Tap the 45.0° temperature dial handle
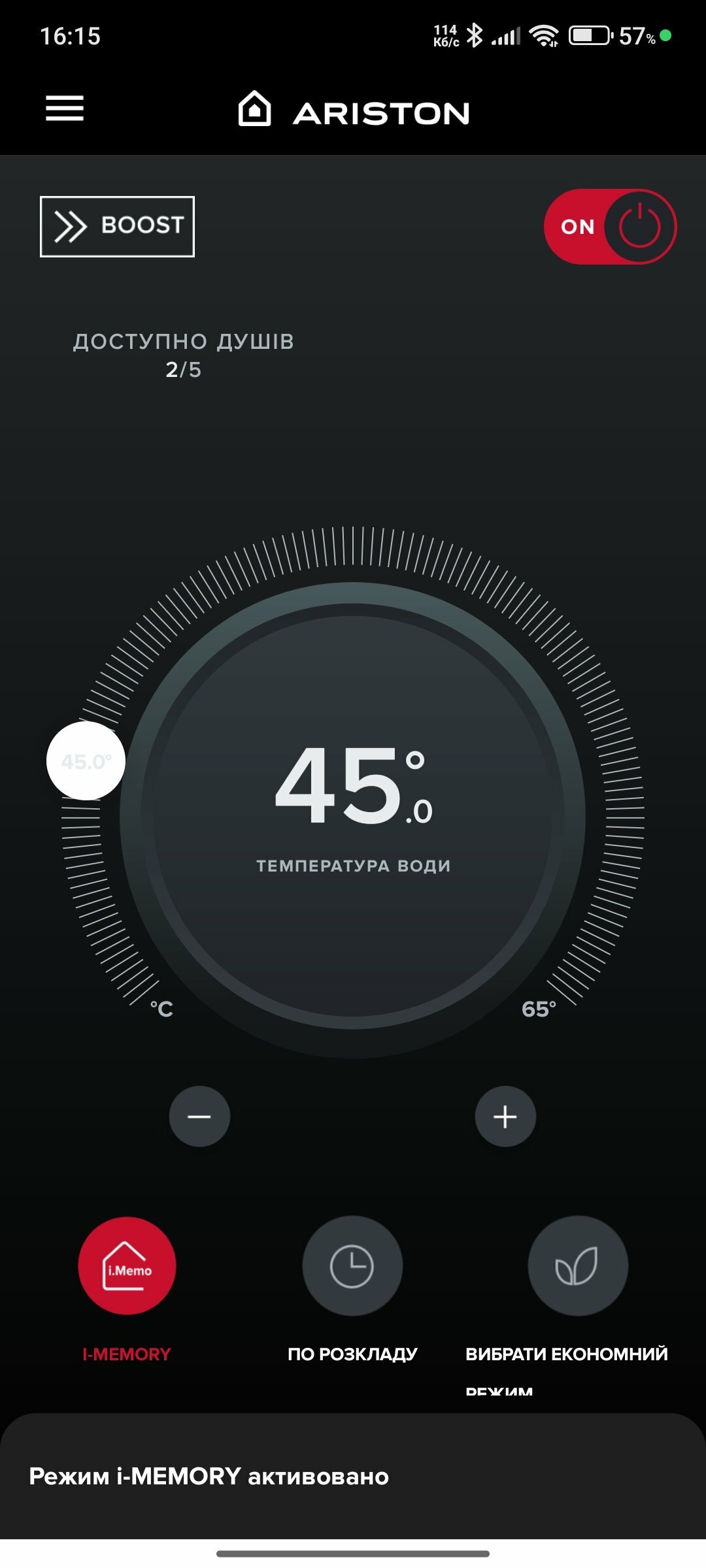This screenshot has height=1568, width=706. [x=86, y=760]
